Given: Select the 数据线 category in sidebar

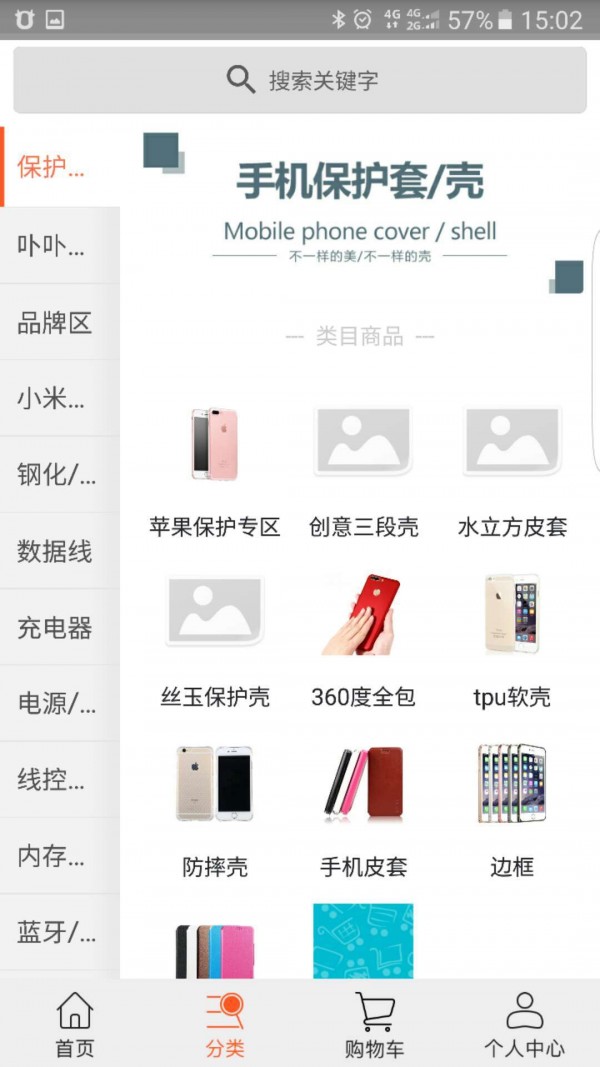Looking at the screenshot, I should [x=60, y=551].
